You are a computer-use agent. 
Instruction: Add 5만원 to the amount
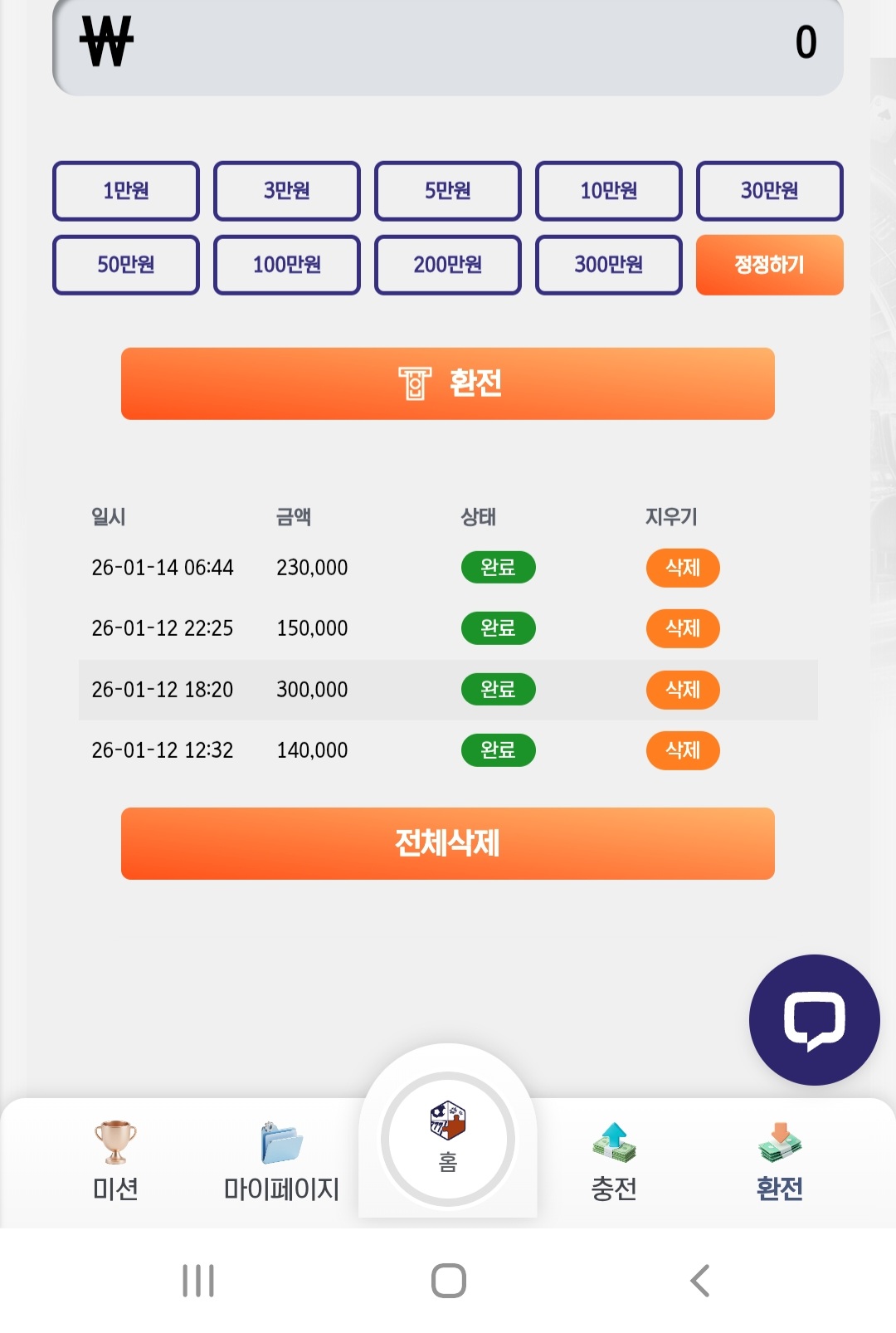tap(448, 191)
